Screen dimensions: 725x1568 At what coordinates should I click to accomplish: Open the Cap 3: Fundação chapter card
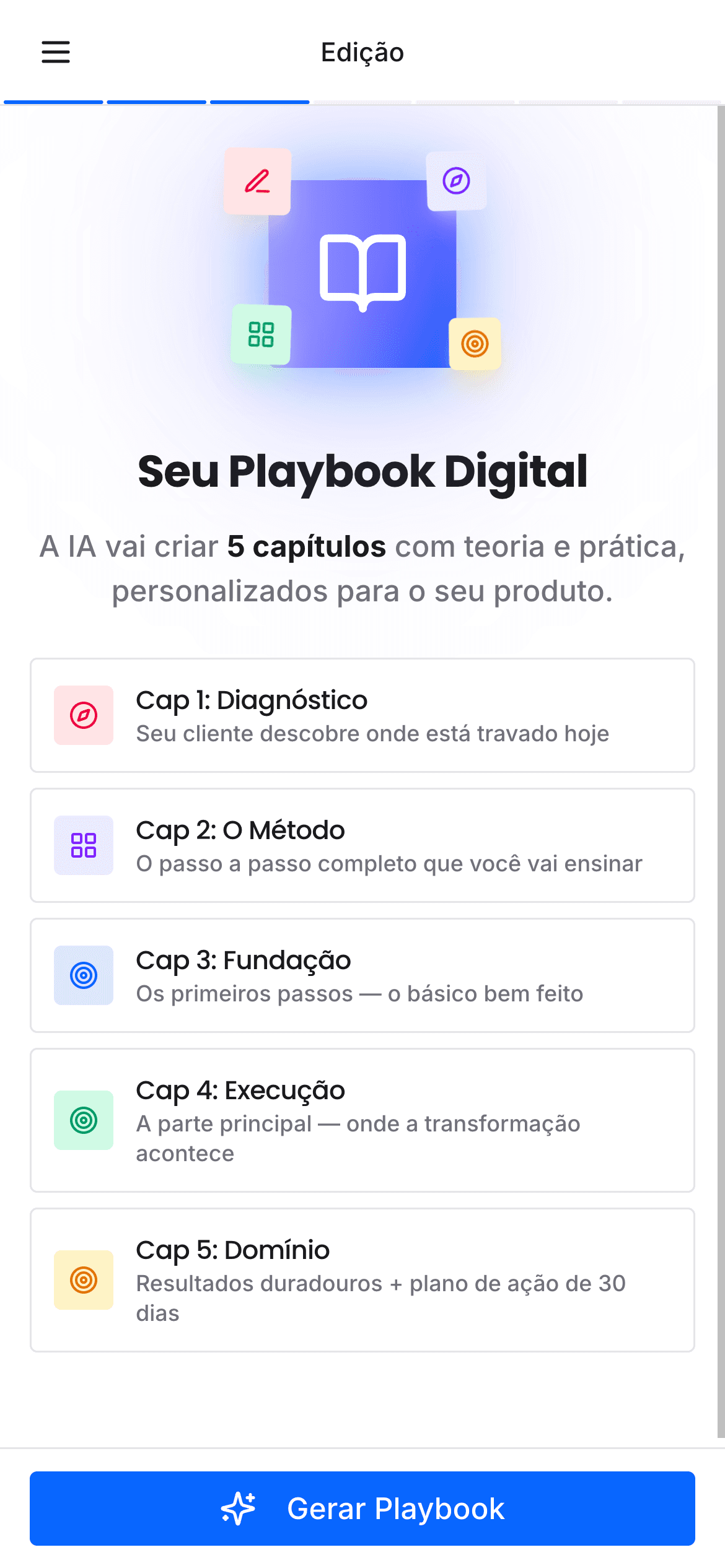362,975
